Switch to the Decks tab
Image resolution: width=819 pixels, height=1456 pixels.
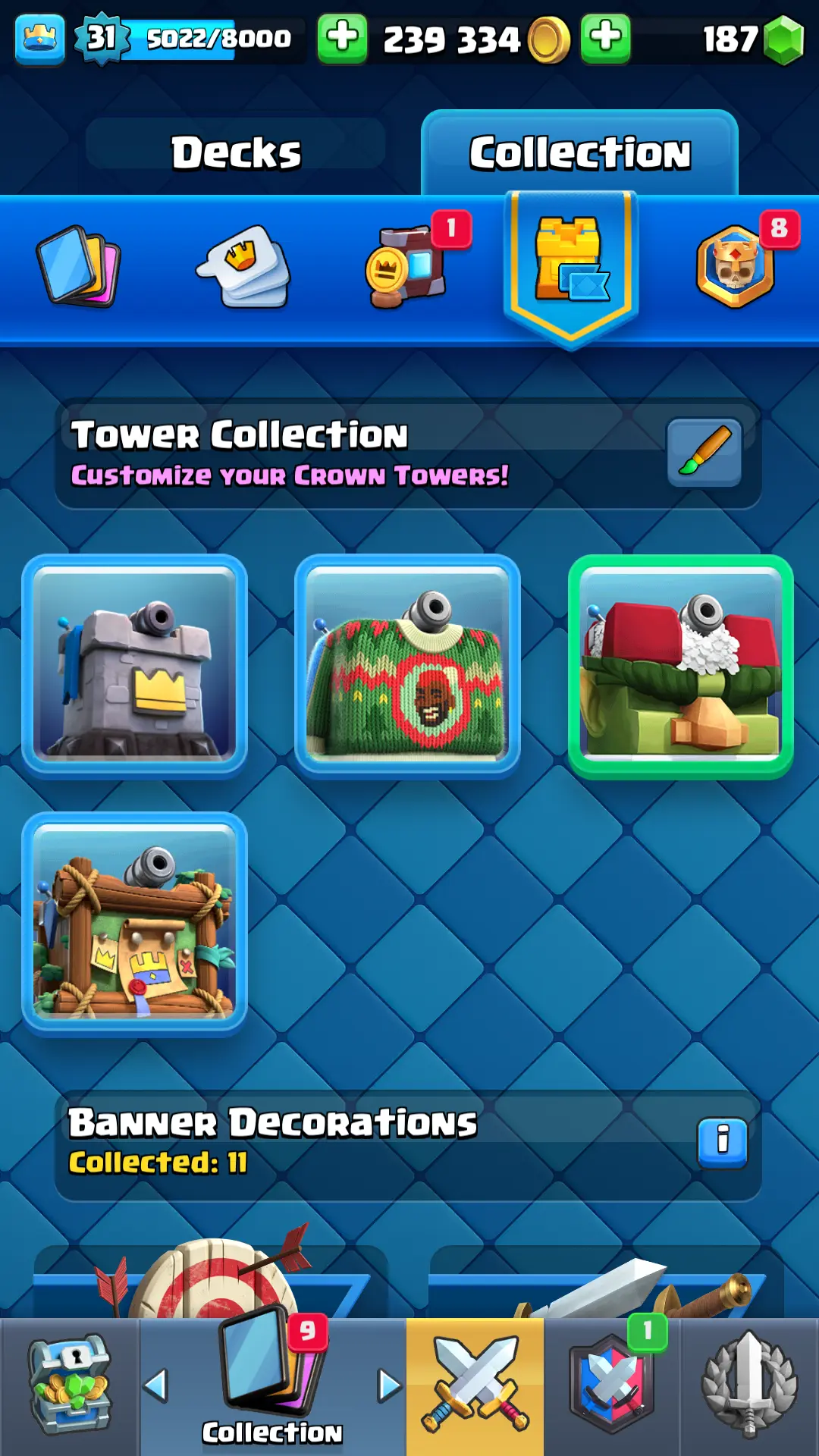(236, 152)
